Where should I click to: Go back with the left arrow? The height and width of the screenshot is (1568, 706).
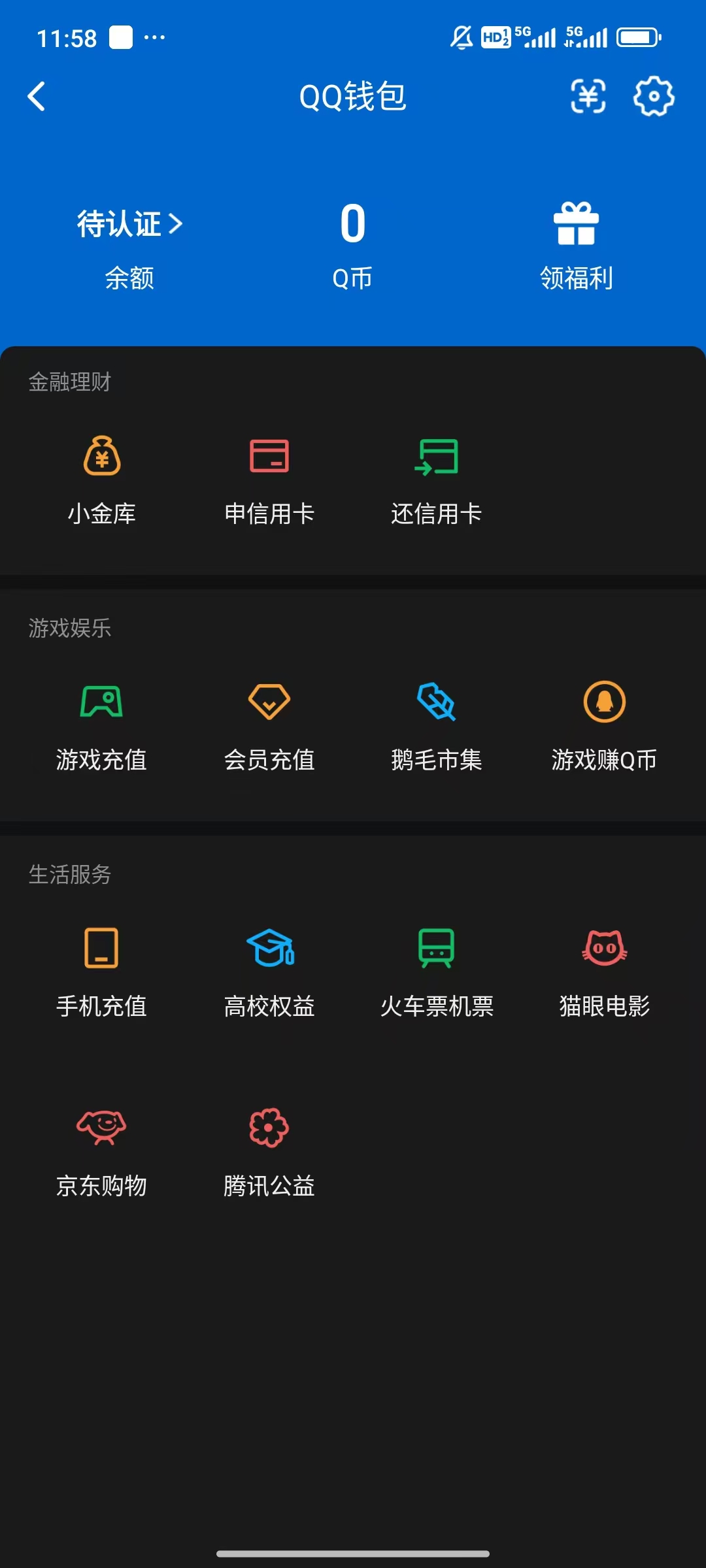click(37, 96)
